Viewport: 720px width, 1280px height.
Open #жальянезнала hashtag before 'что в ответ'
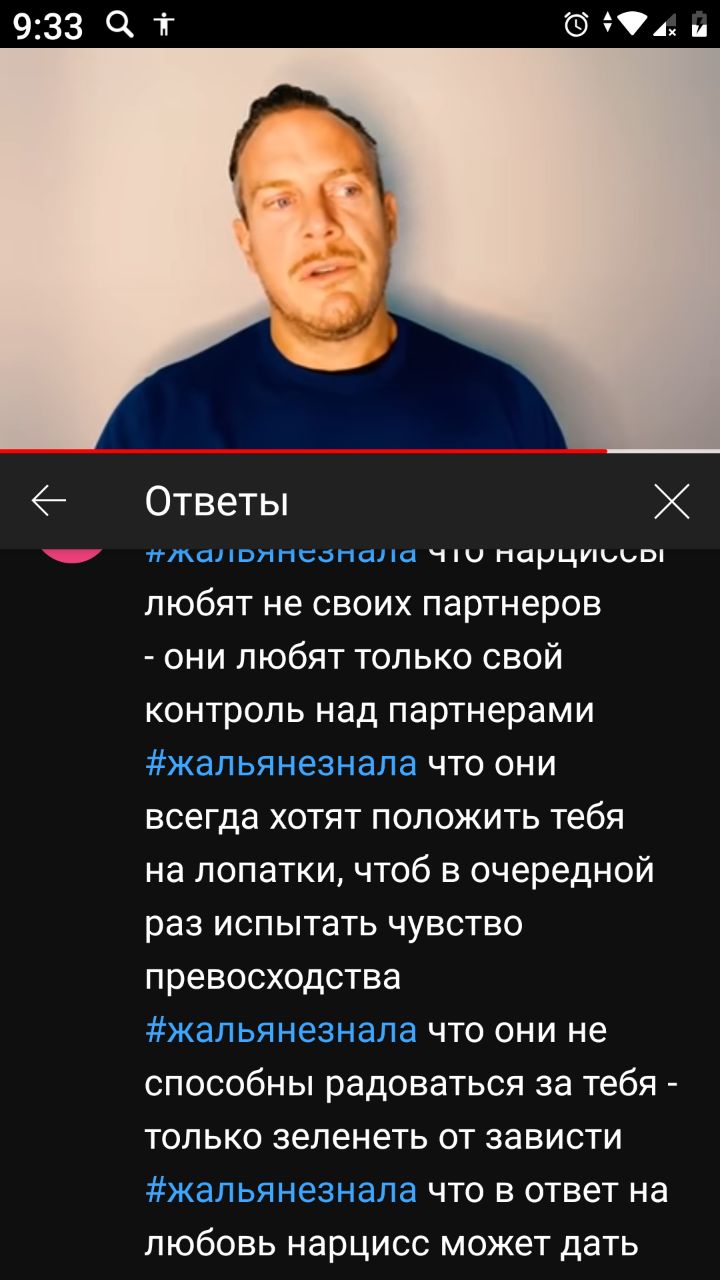281,1189
